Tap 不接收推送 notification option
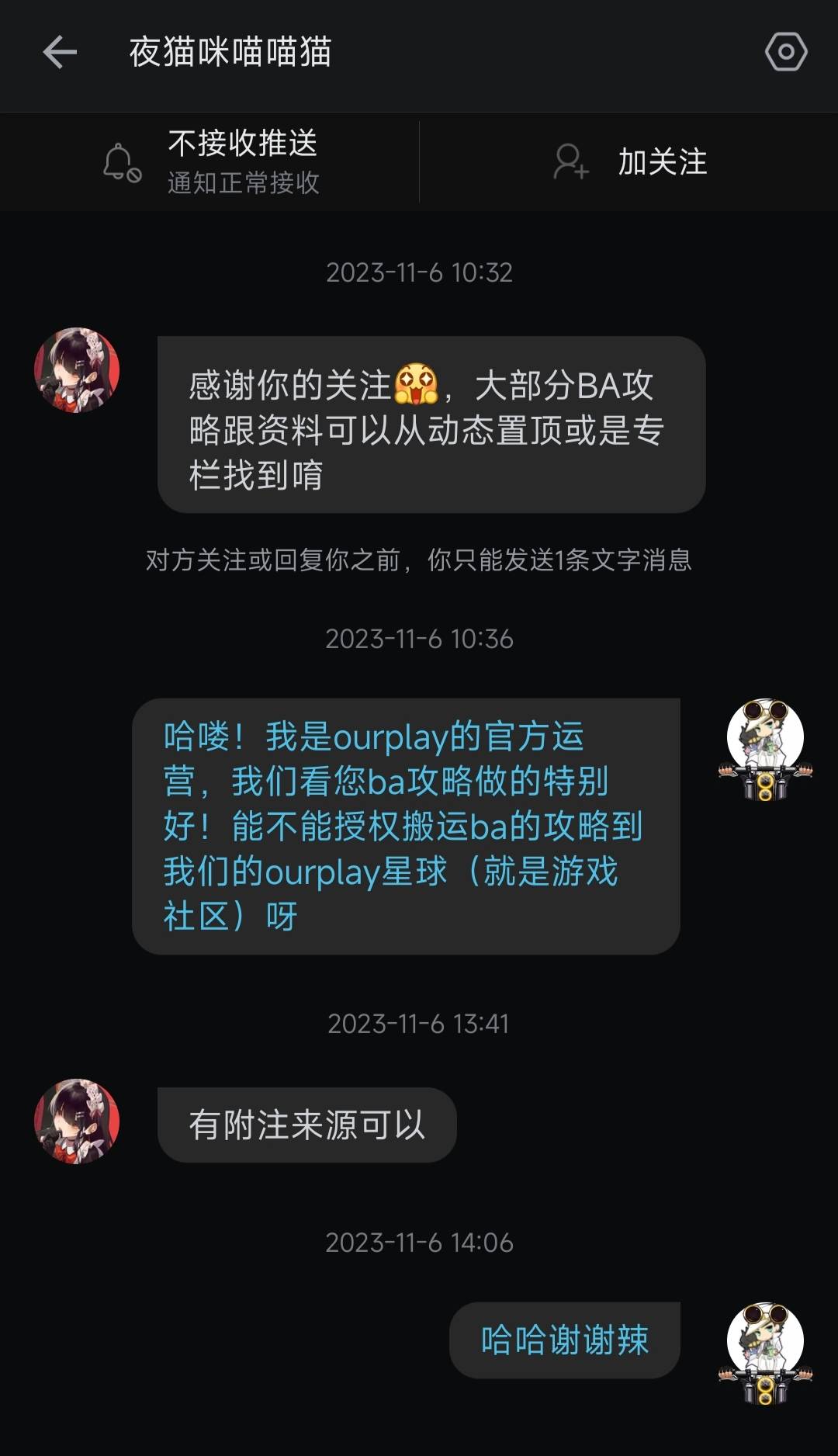838x1456 pixels. point(210,161)
